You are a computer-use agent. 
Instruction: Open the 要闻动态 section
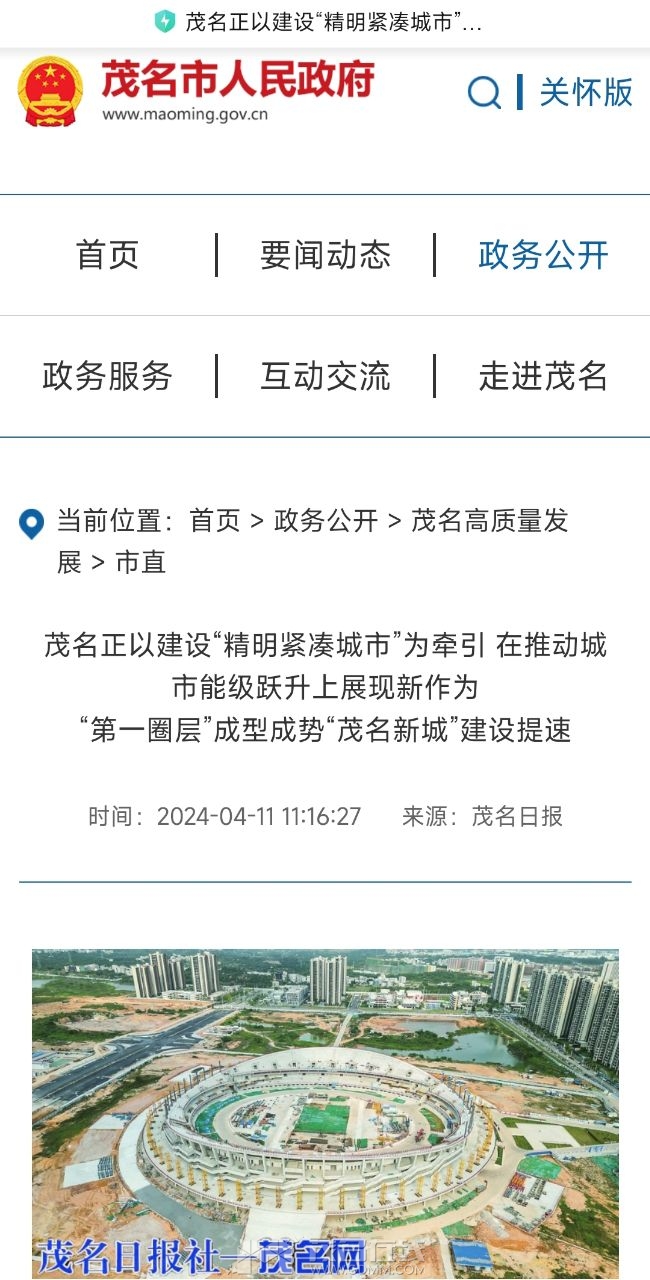(x=325, y=255)
